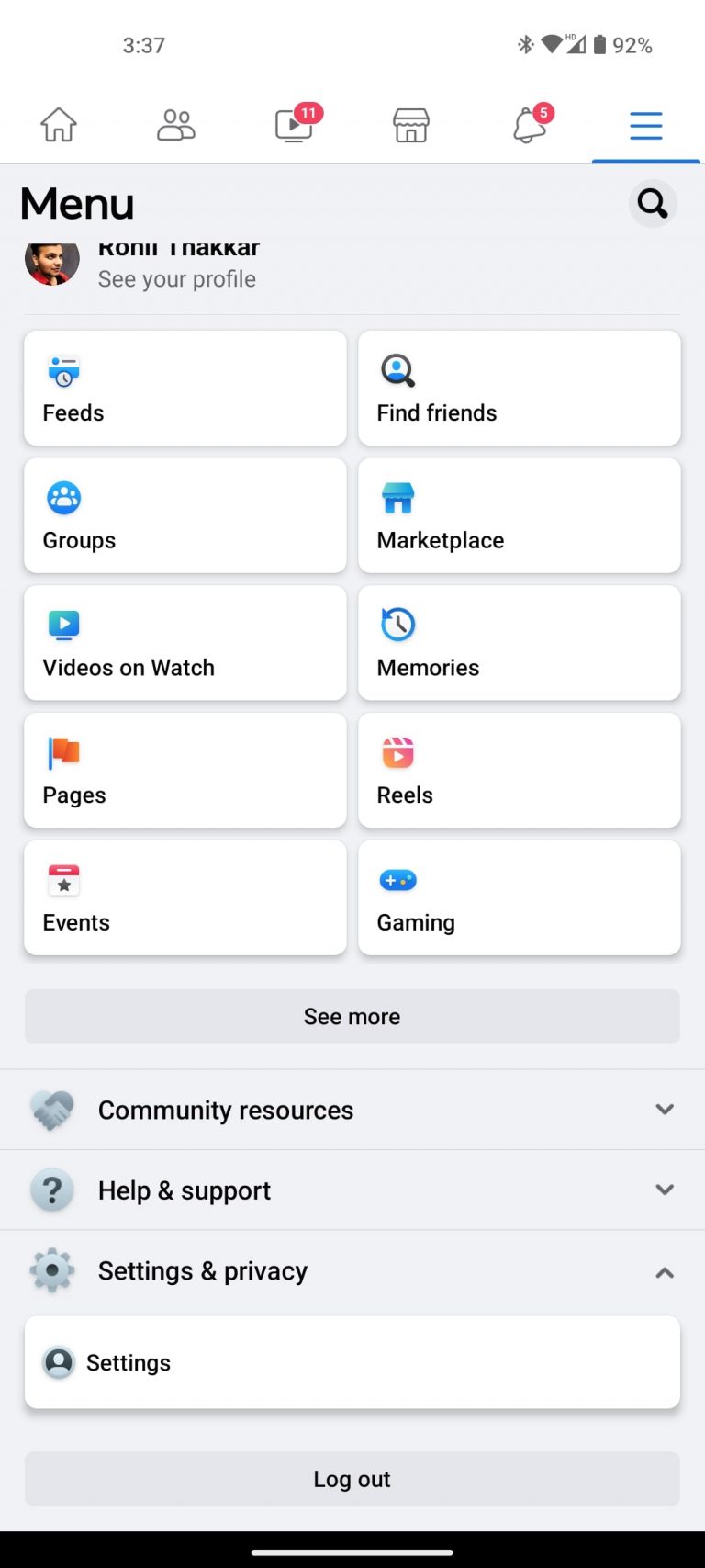Select the Friends icon in top bar
This screenshot has height=1568, width=705.
175,125
